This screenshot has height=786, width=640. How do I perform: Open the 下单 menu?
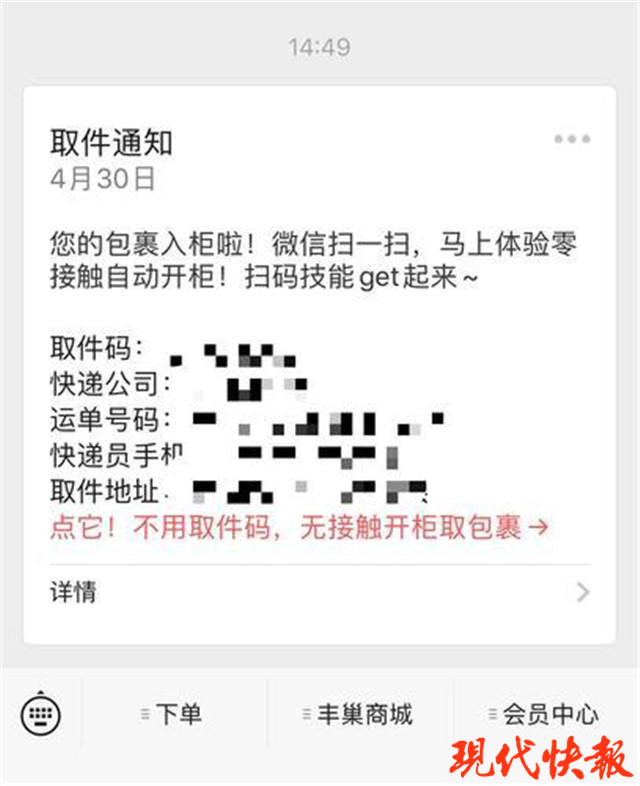pos(171,714)
